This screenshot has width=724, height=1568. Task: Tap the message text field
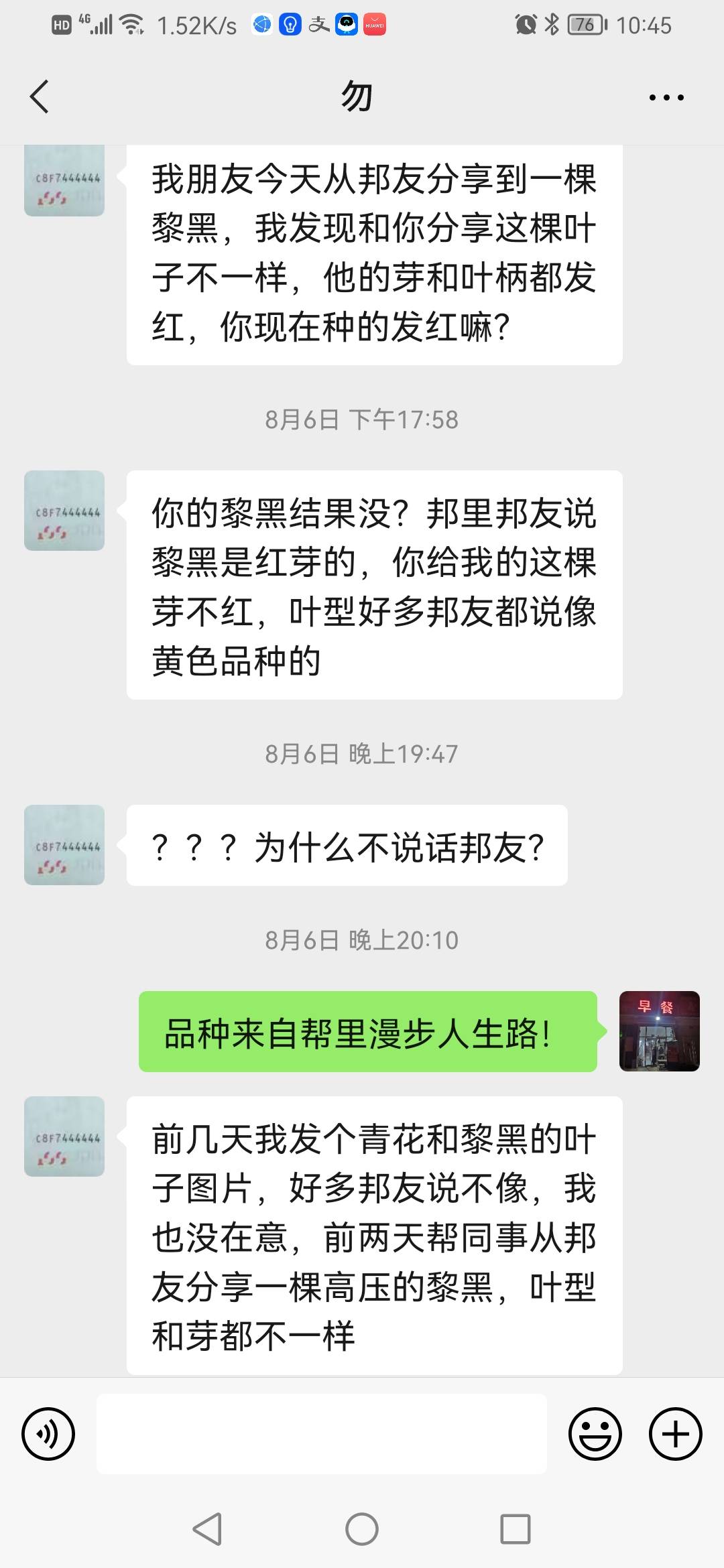click(322, 1434)
